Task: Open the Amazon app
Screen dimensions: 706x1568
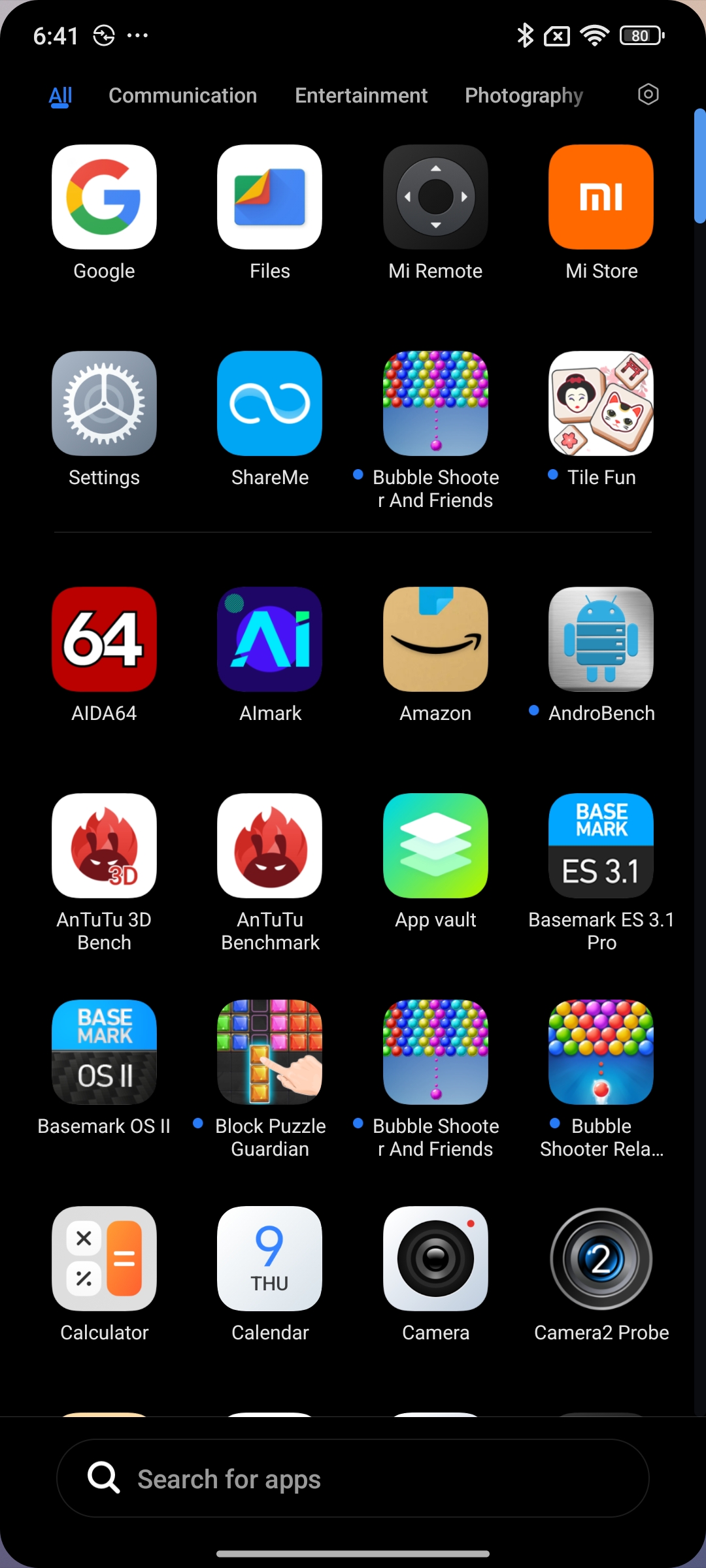Action: click(x=435, y=640)
